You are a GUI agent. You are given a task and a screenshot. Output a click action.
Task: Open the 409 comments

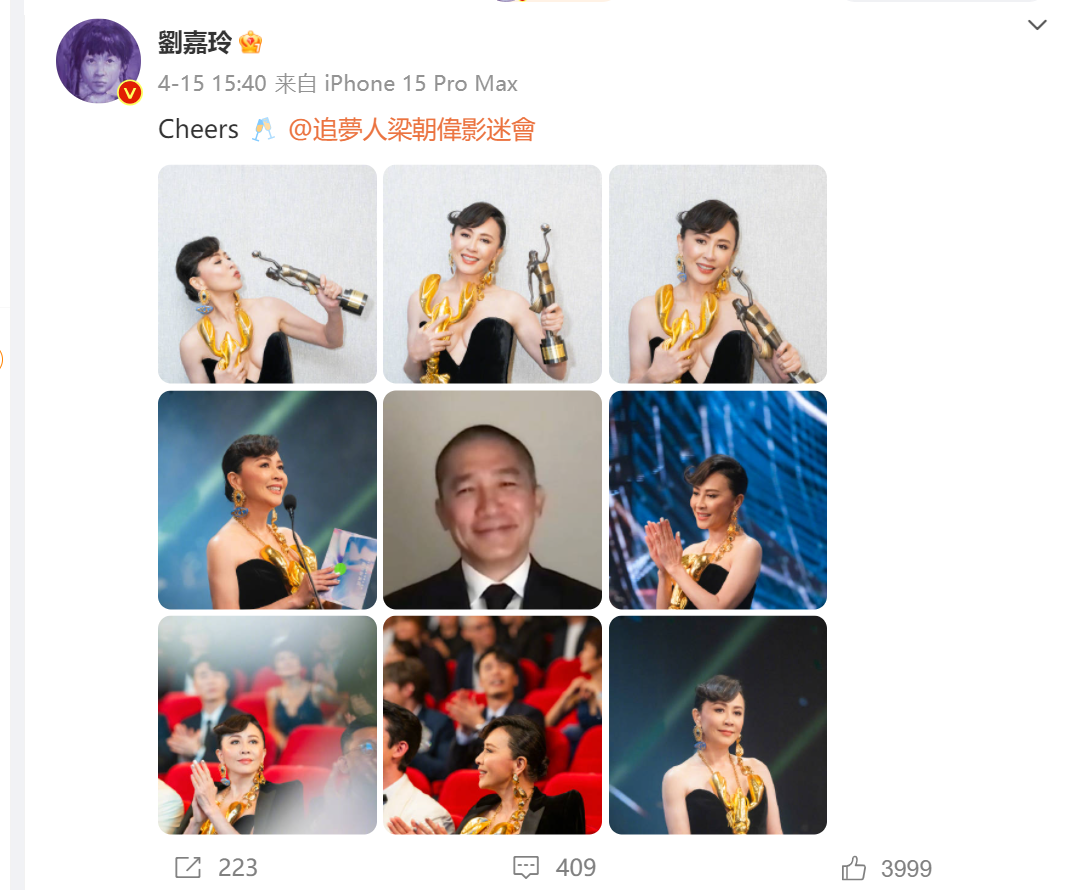[554, 867]
